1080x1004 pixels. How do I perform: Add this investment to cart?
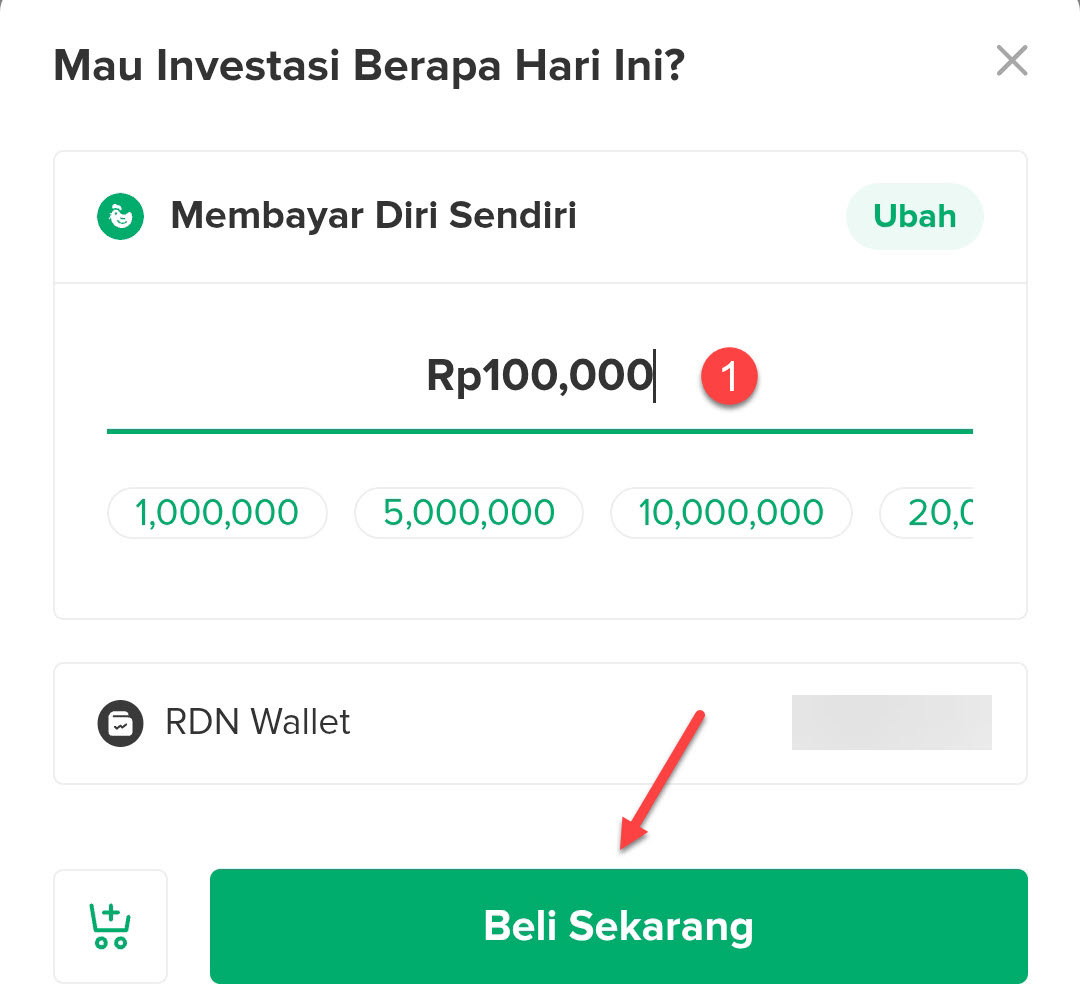click(110, 926)
